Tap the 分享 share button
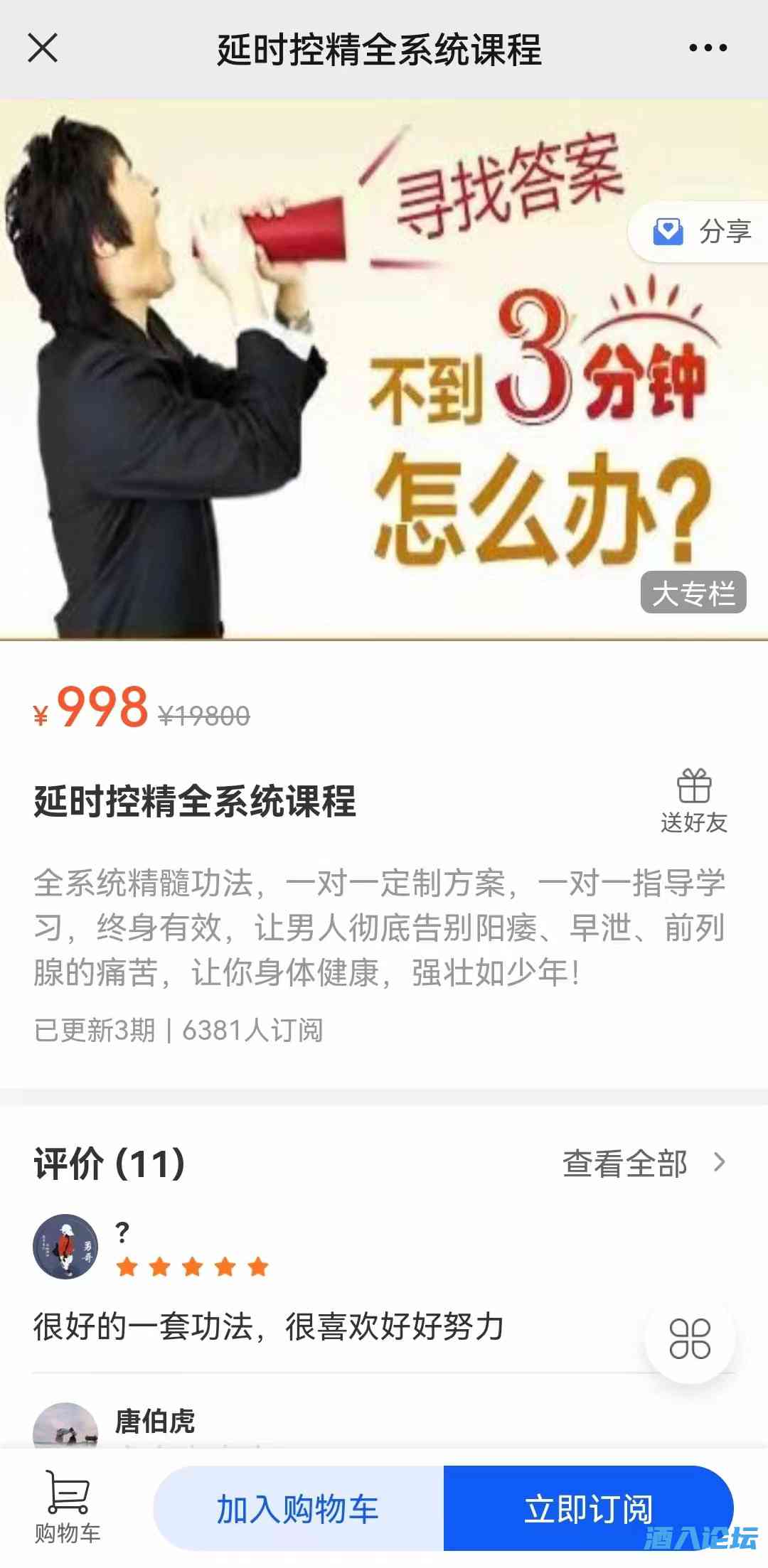 tap(703, 232)
